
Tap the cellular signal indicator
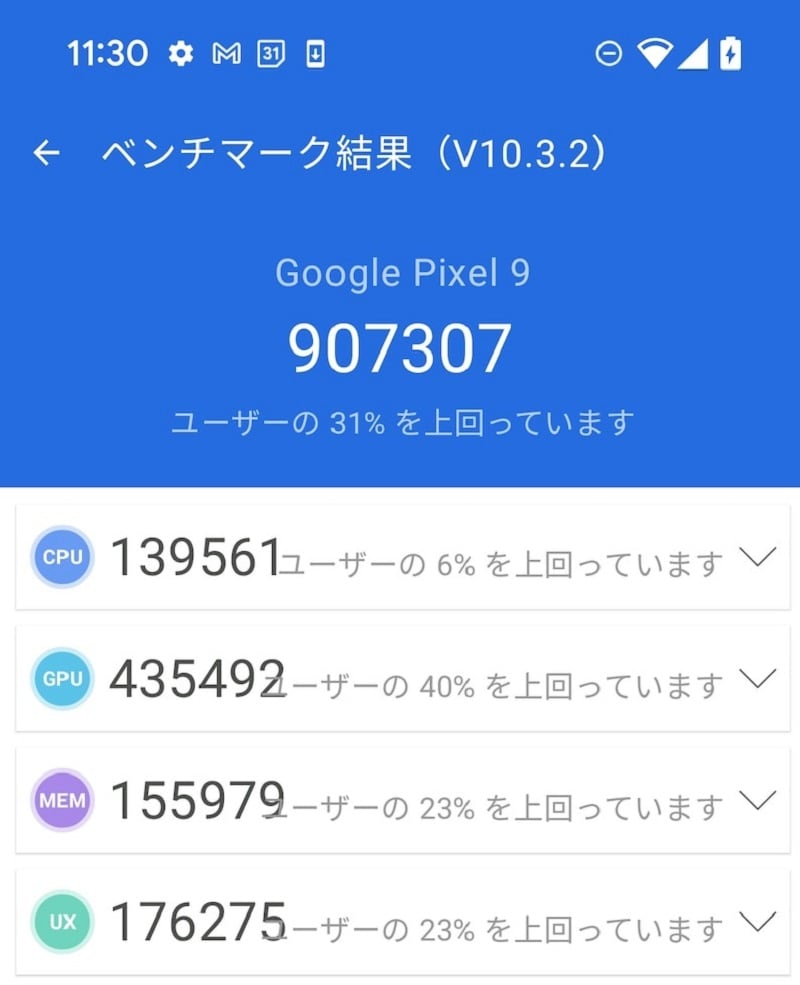(x=692, y=54)
